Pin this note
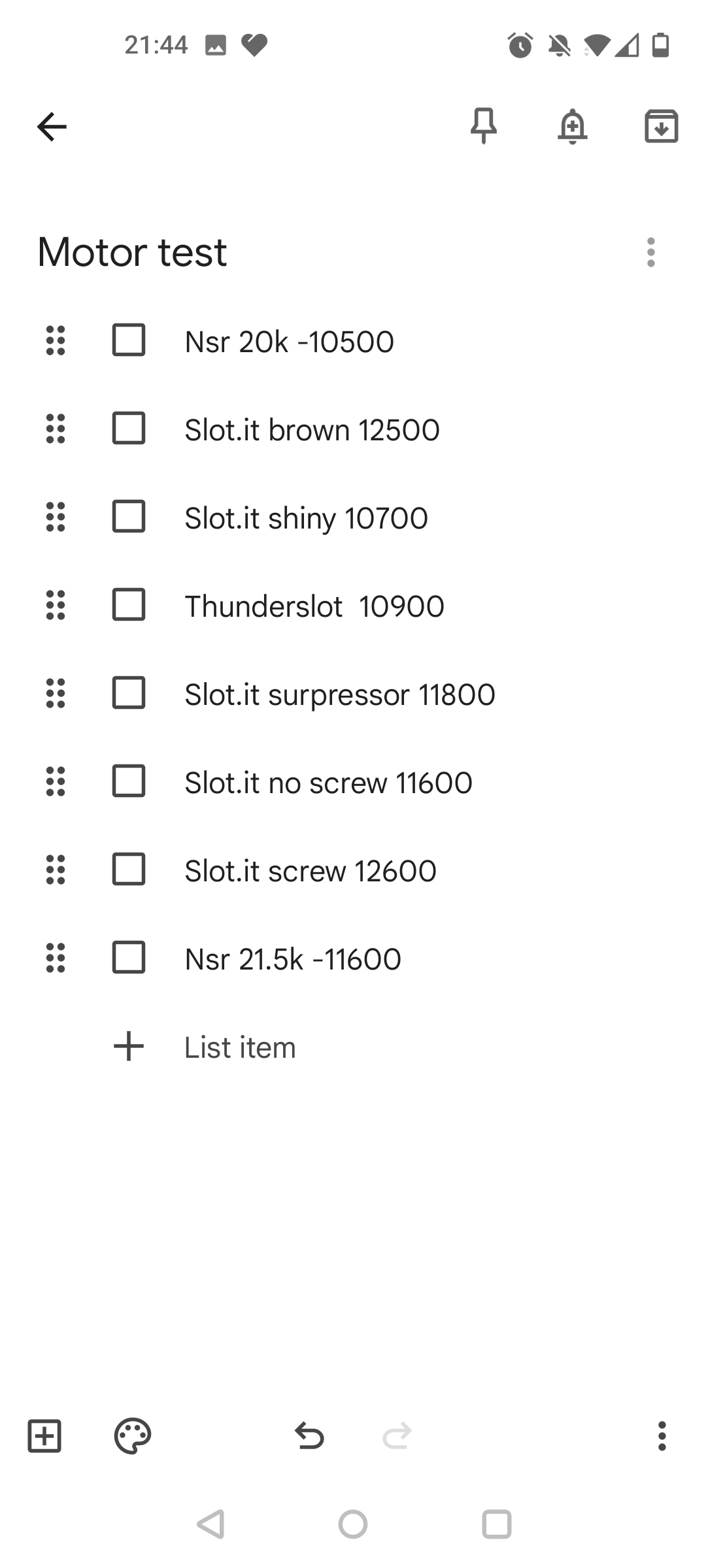This screenshot has width=706, height=1568. [x=484, y=126]
